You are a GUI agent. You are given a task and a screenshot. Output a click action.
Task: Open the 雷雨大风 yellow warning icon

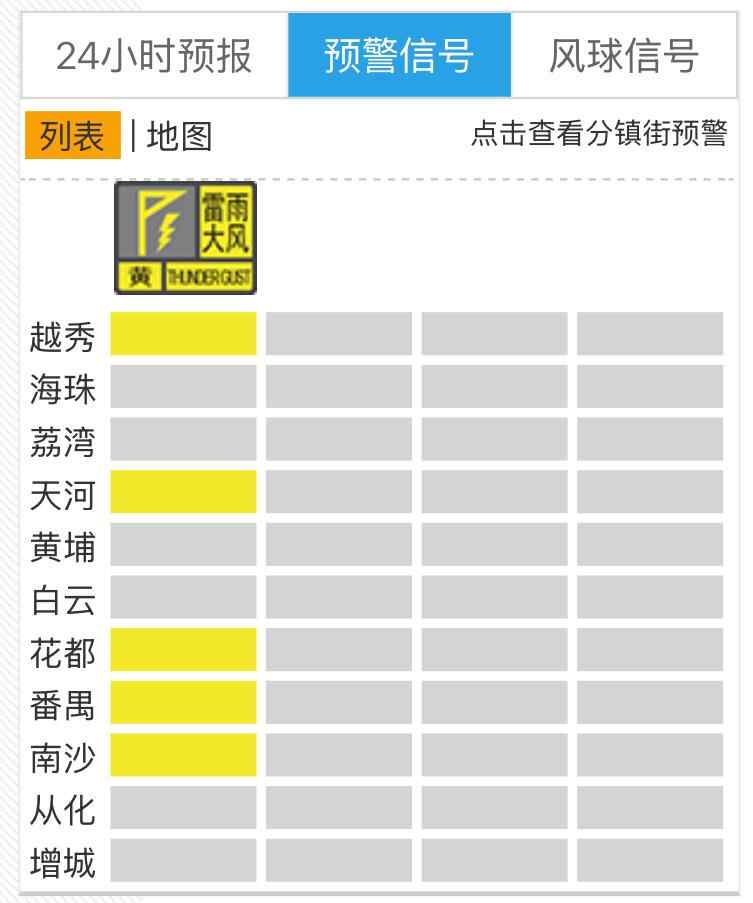point(185,238)
